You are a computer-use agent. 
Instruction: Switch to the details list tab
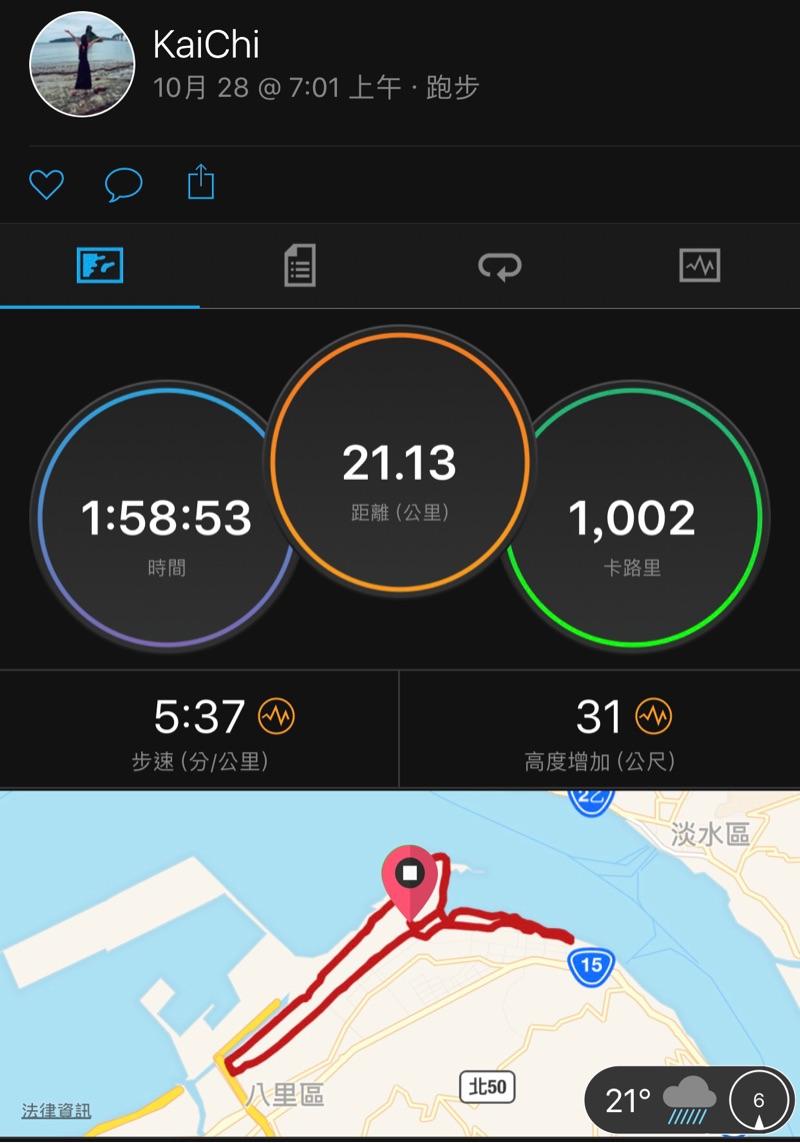(299, 266)
